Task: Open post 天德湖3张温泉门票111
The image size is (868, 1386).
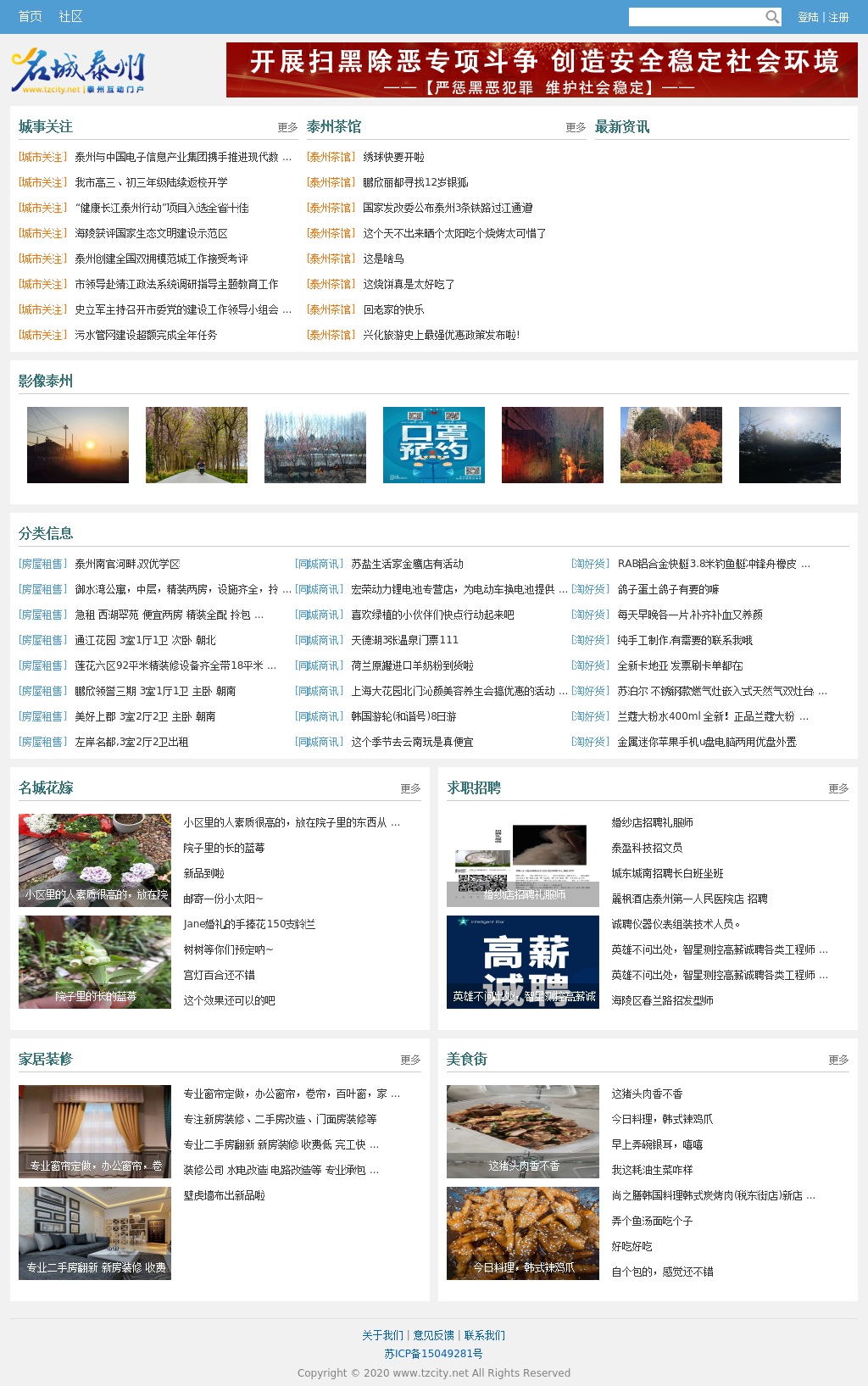Action: tap(404, 640)
